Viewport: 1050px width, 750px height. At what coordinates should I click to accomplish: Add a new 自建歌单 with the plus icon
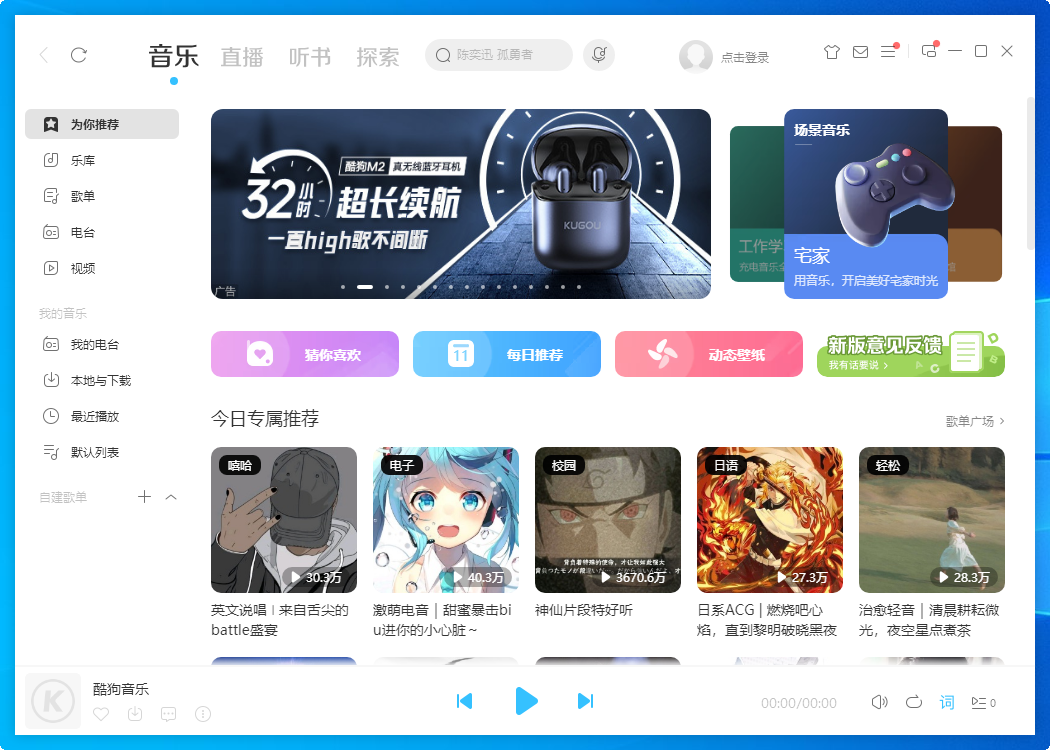point(144,496)
